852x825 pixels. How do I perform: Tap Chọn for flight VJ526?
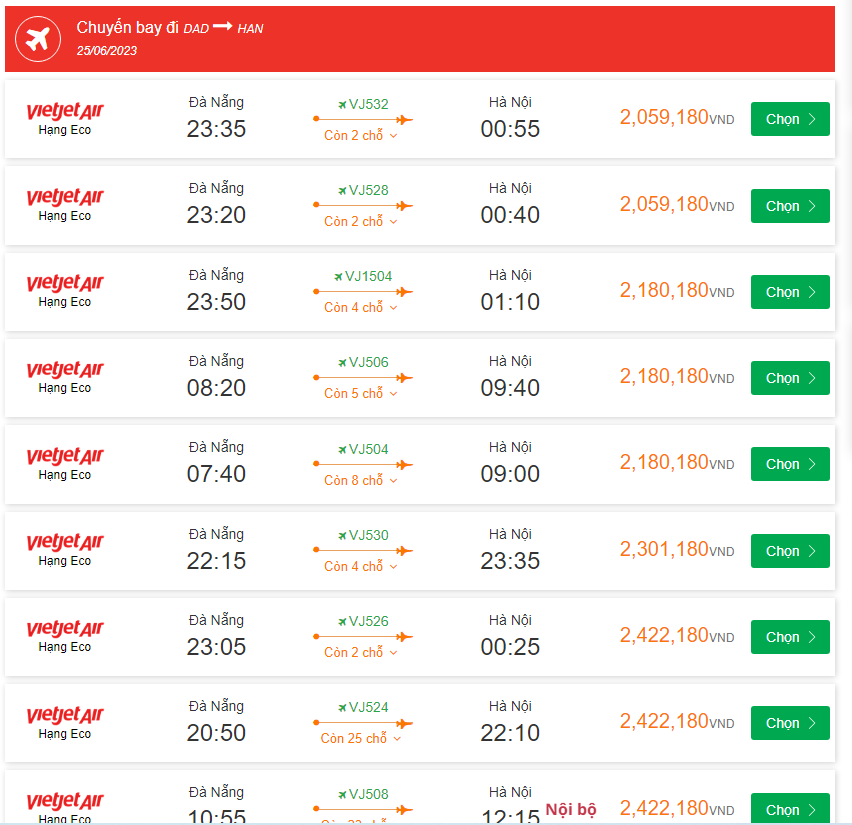(790, 637)
